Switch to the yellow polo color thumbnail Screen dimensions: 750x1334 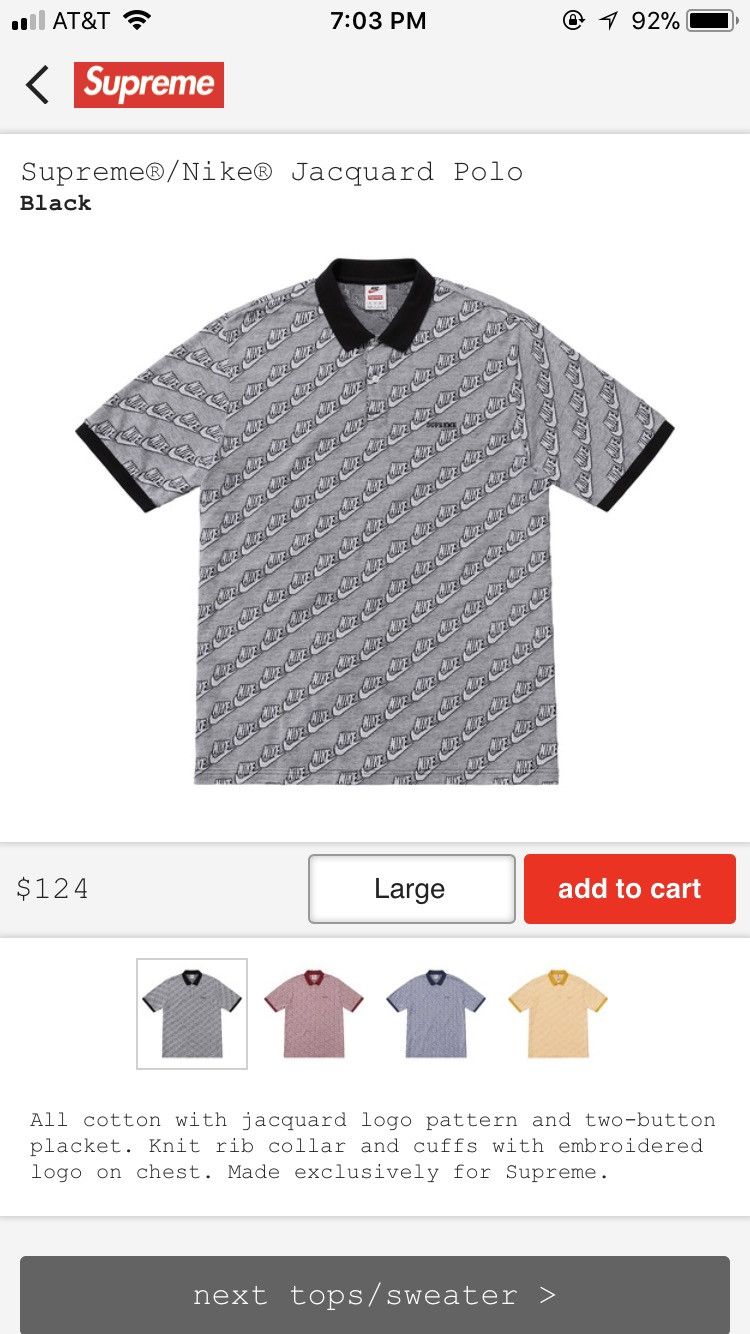pyautogui.click(x=558, y=1013)
